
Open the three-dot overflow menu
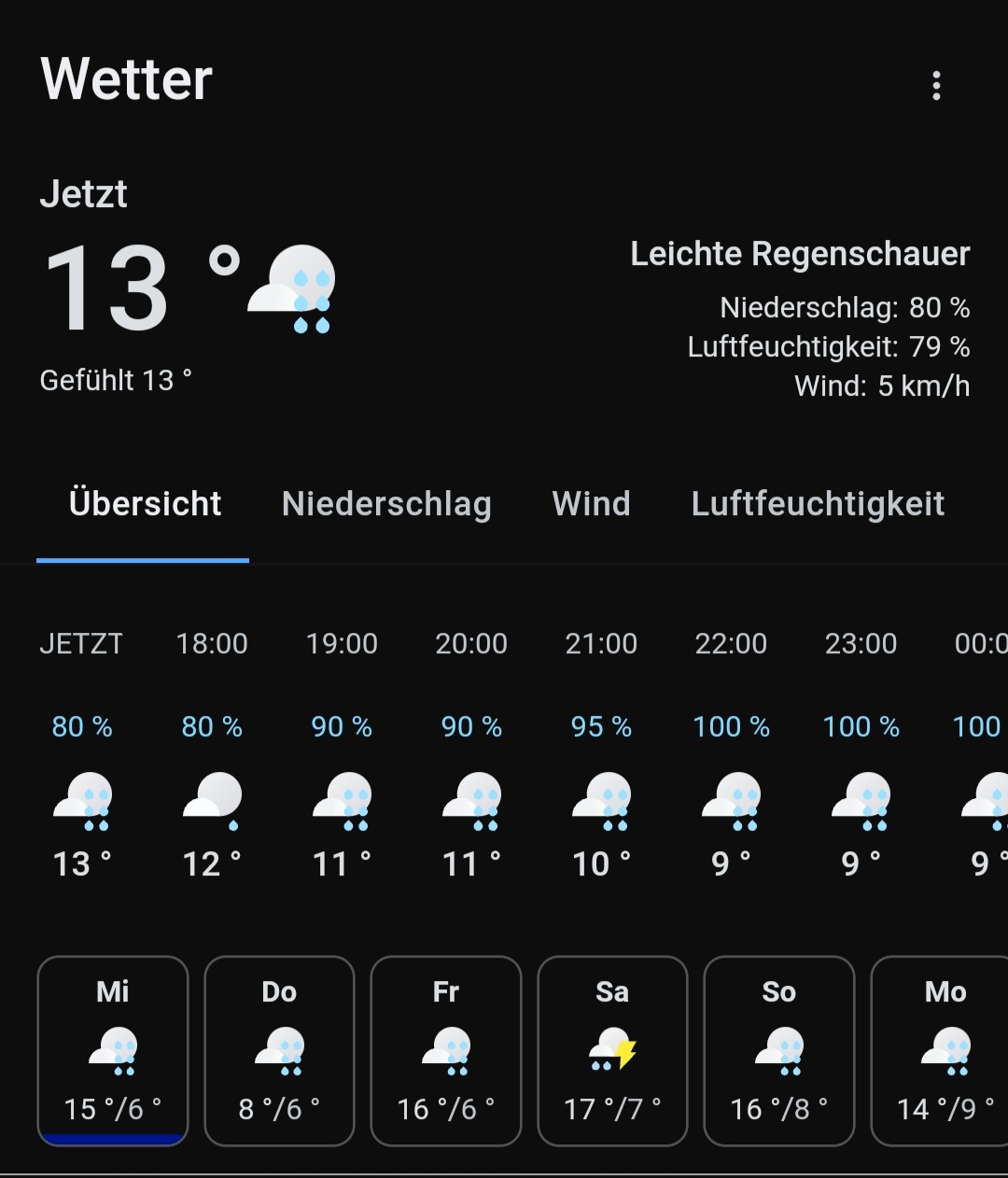936,86
